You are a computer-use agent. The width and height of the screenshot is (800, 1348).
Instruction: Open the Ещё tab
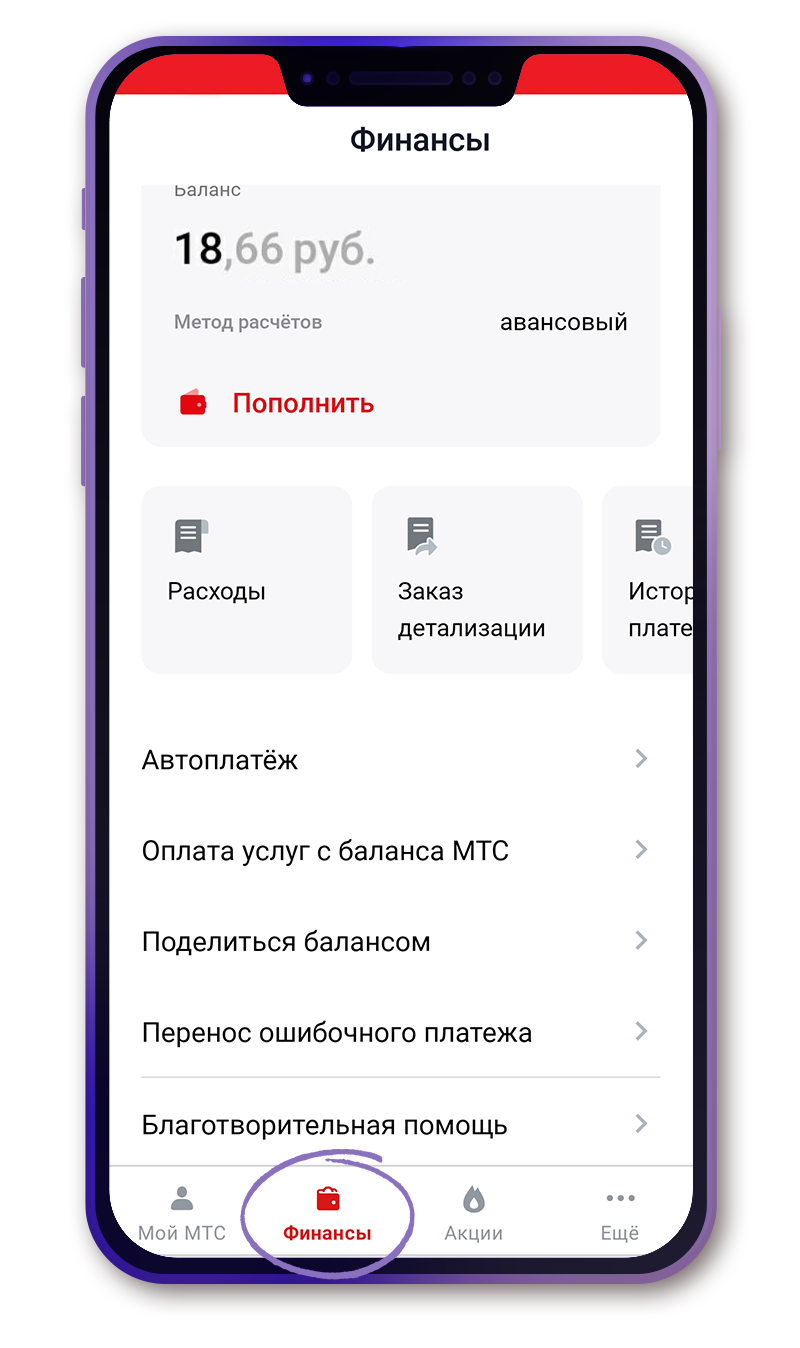619,1214
